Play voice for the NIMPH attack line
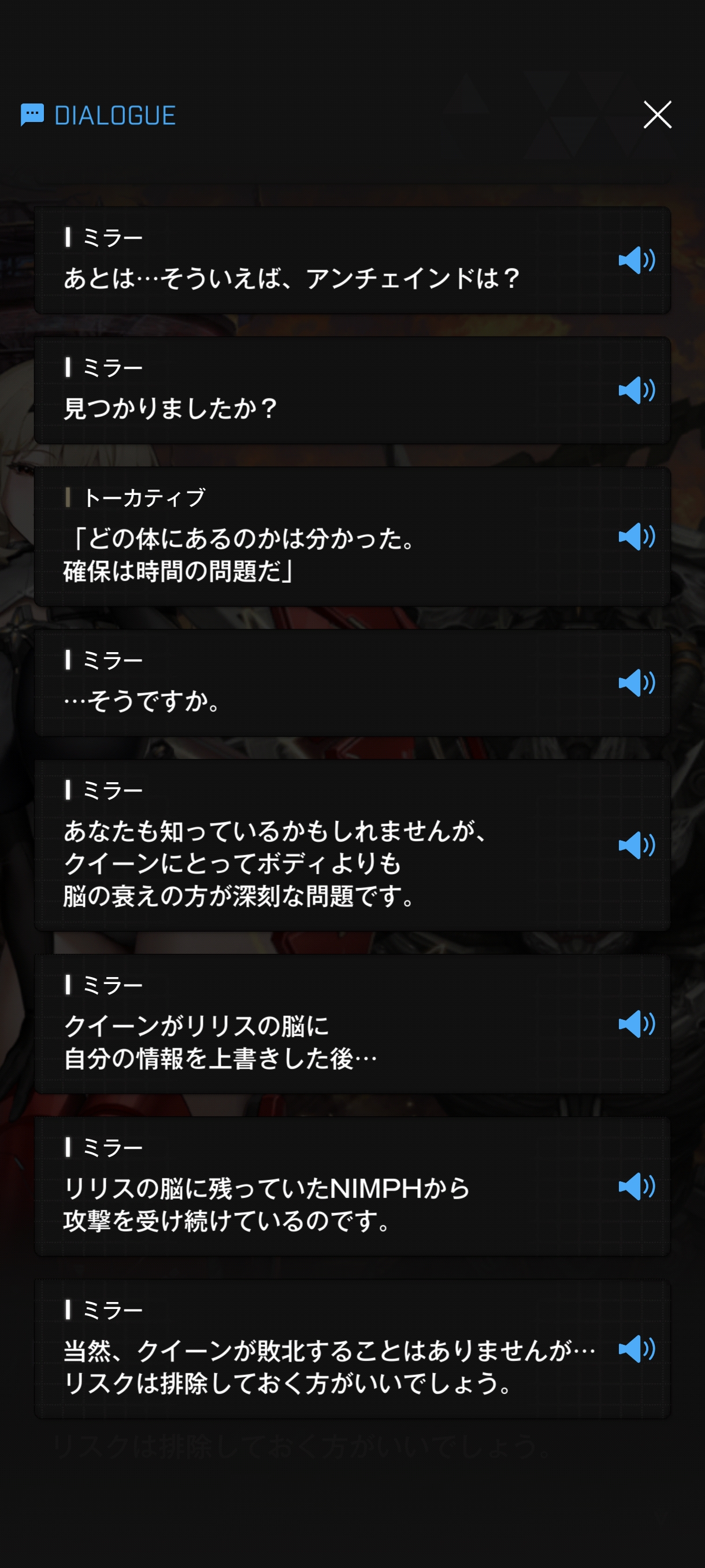Screen dimensions: 705x1568 [636, 1186]
